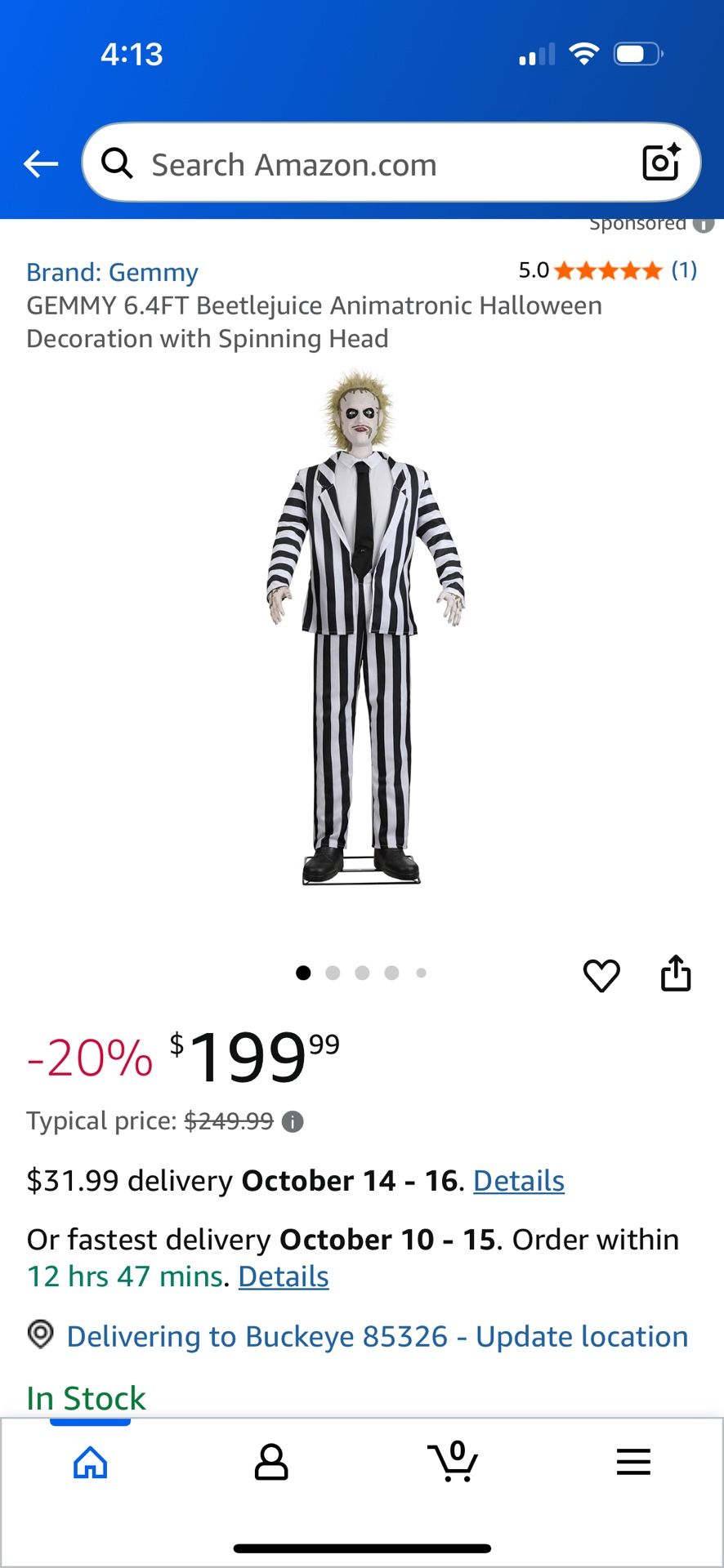This screenshot has height=1568, width=724.
Task: Open the Brand: Gemmy link
Action: (112, 272)
